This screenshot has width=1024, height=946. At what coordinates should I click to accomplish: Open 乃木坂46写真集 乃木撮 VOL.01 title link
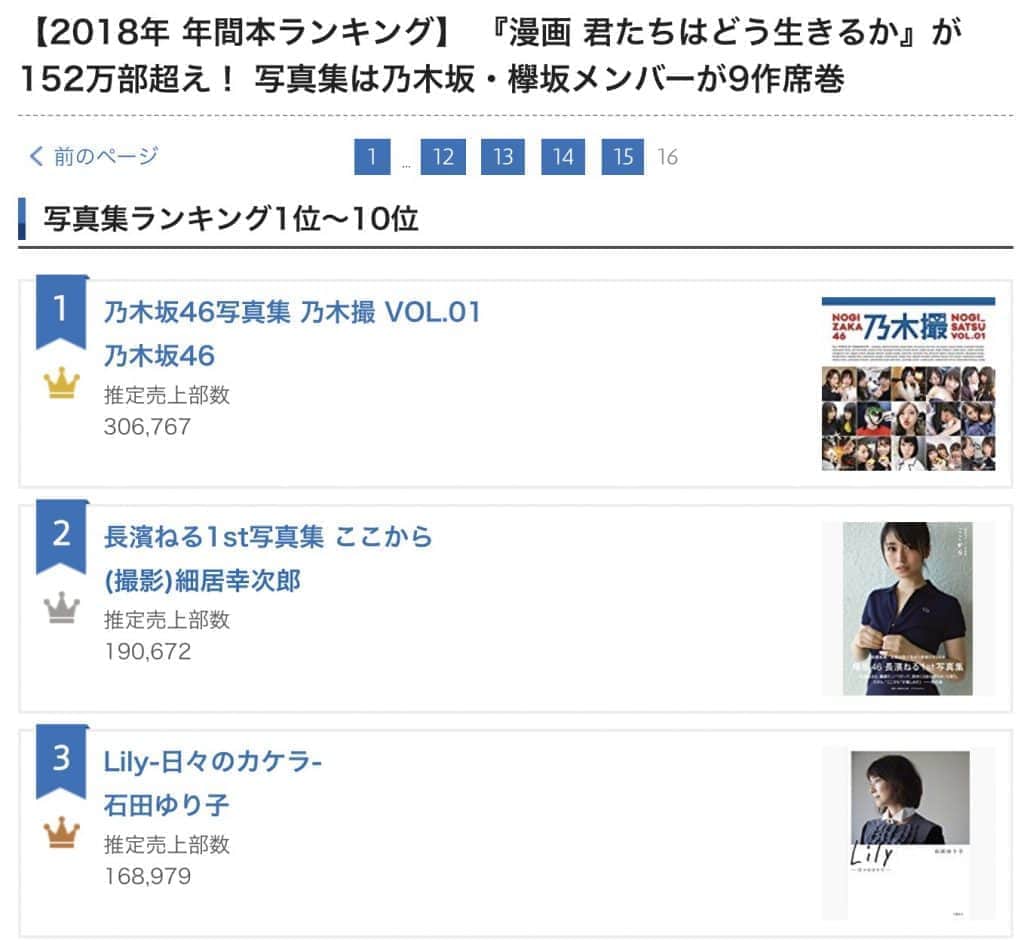tap(292, 312)
